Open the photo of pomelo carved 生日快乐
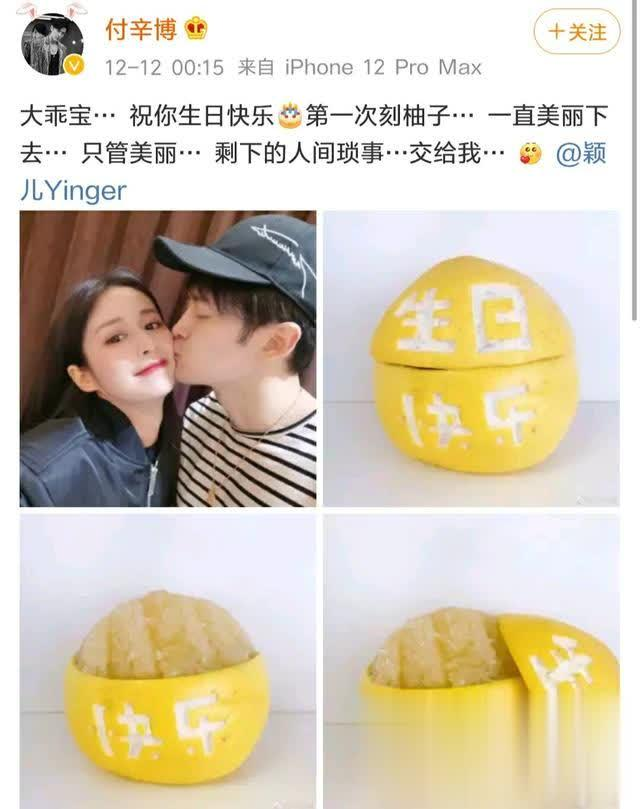This screenshot has width=640, height=809. 471,359
